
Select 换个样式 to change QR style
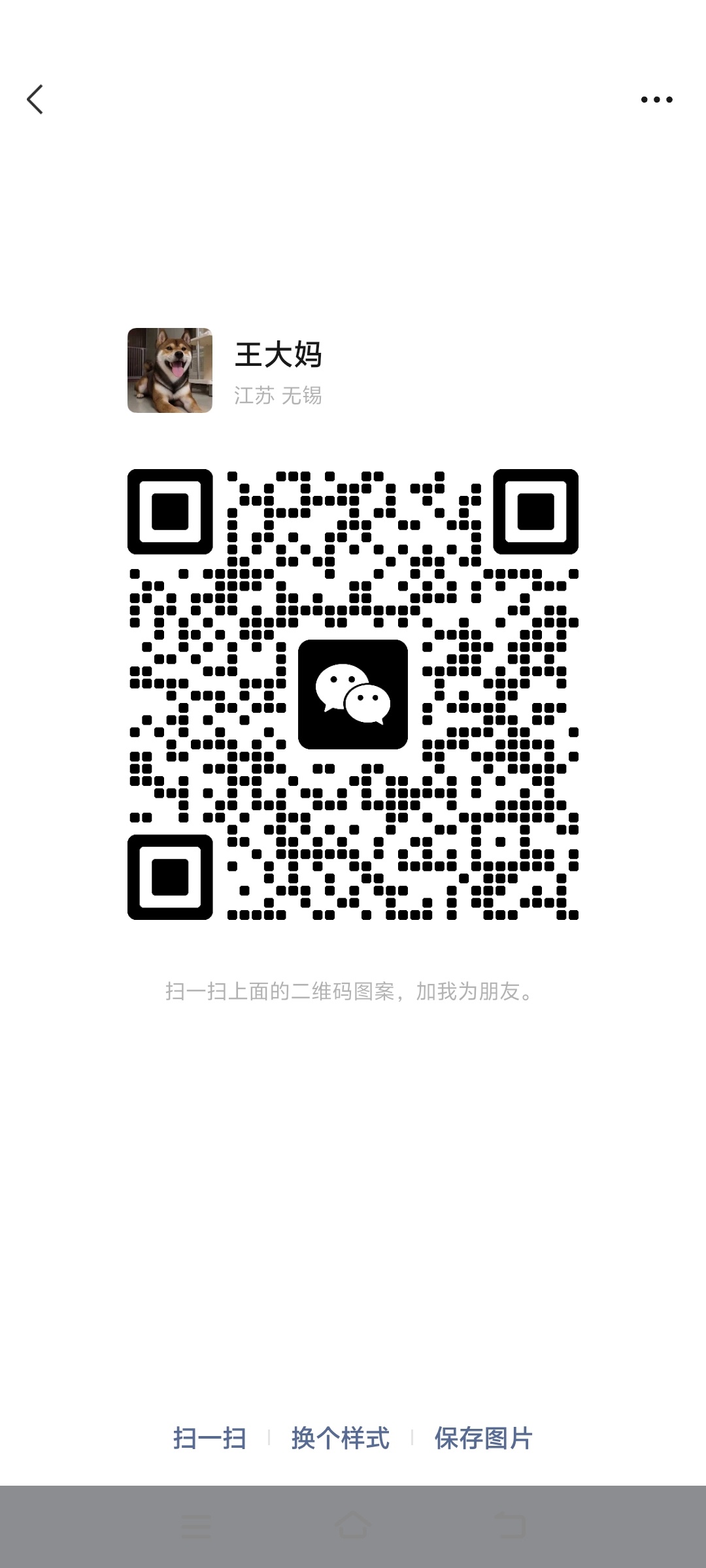tap(340, 1438)
